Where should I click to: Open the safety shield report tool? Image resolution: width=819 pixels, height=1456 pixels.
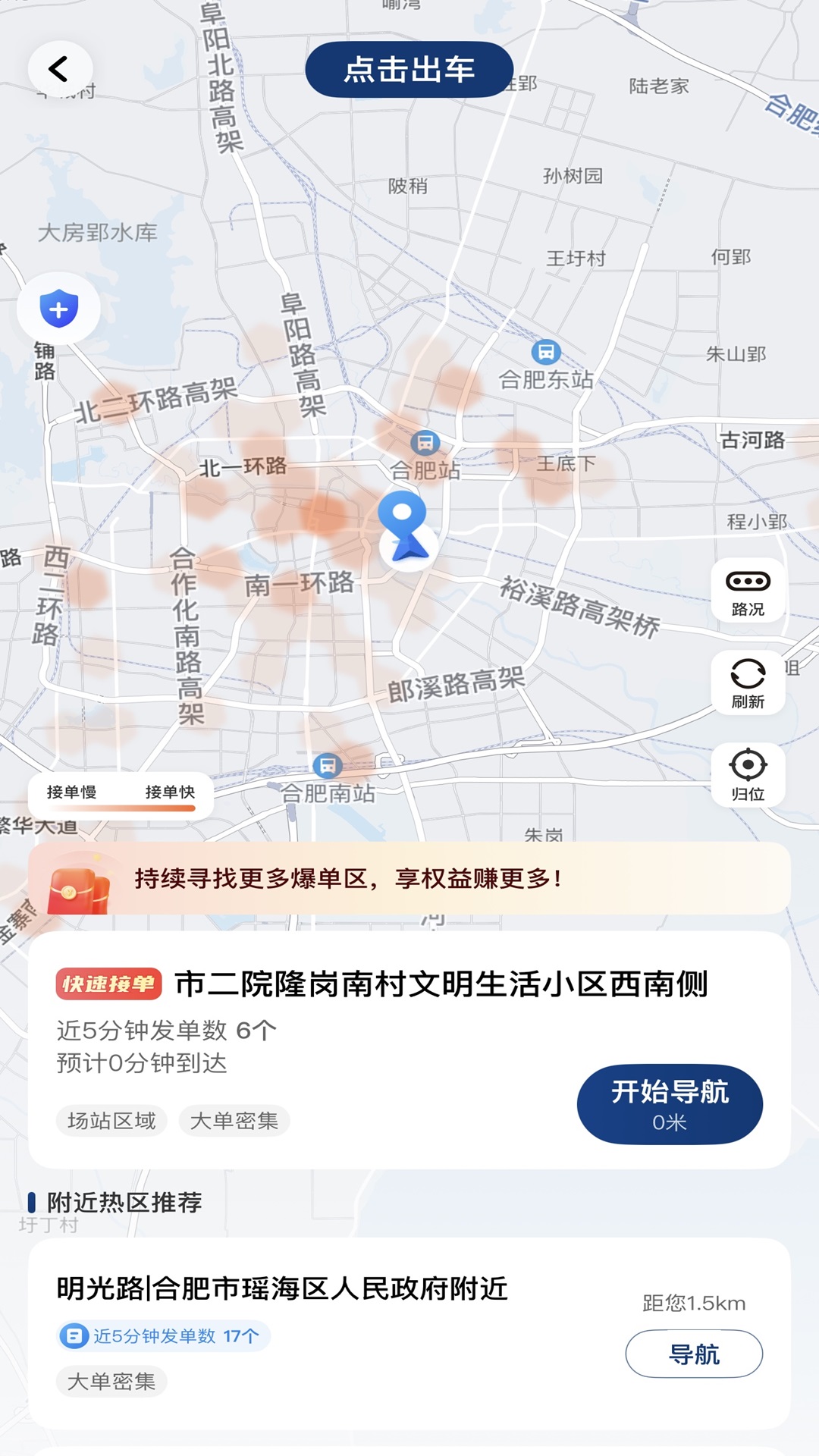tap(58, 307)
